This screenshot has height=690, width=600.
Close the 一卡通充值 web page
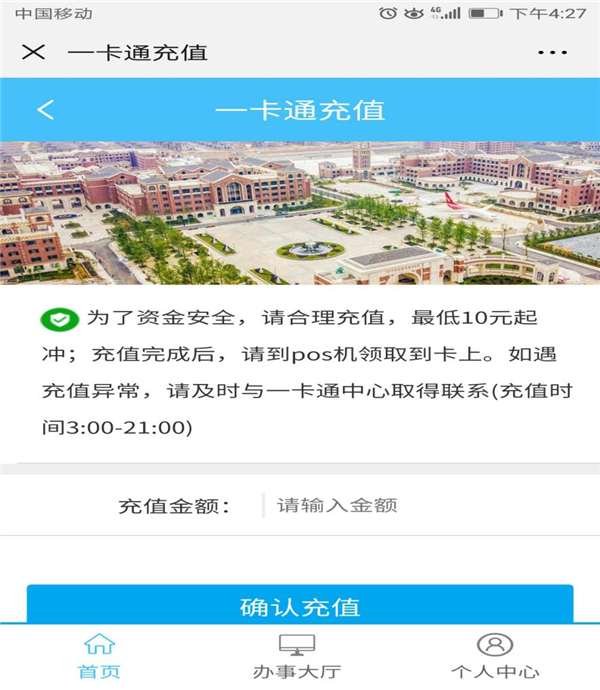(34, 52)
